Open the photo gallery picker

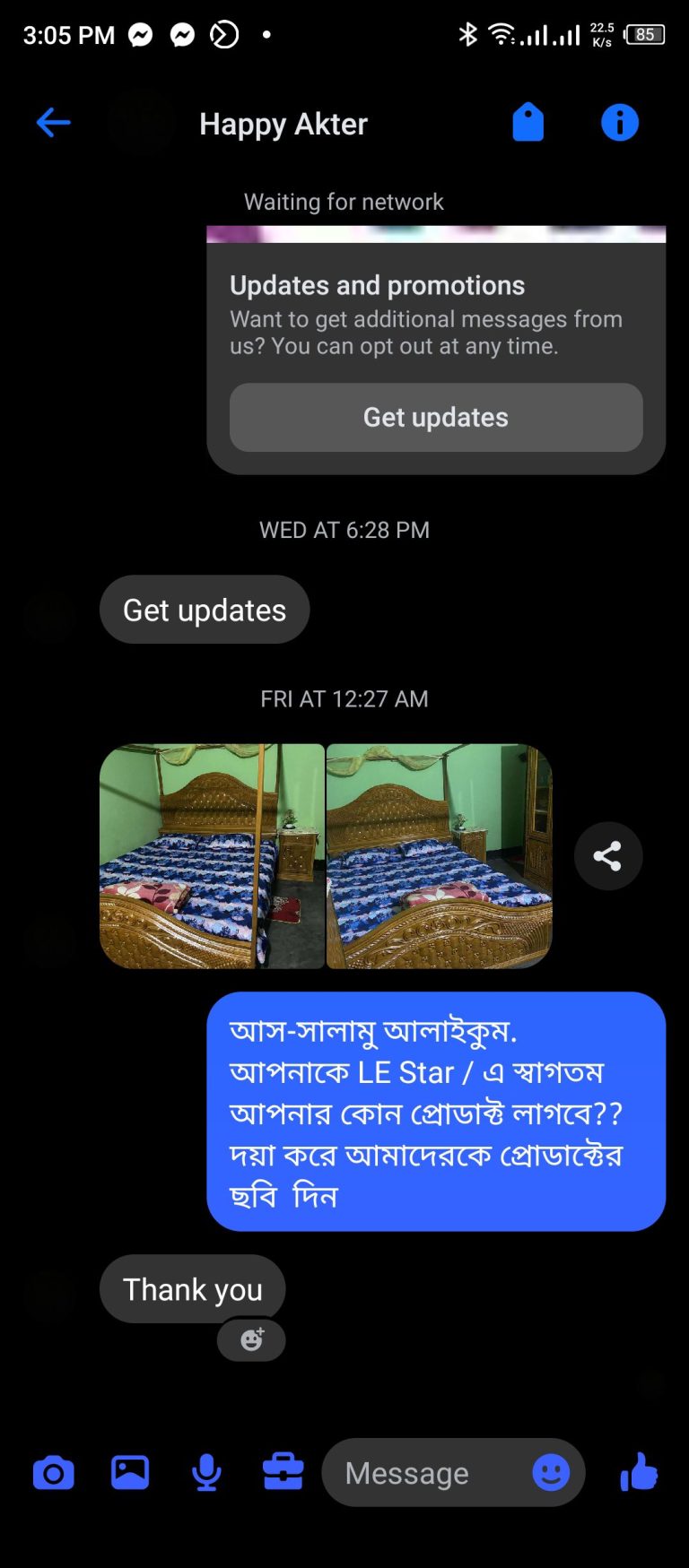pos(130,1473)
